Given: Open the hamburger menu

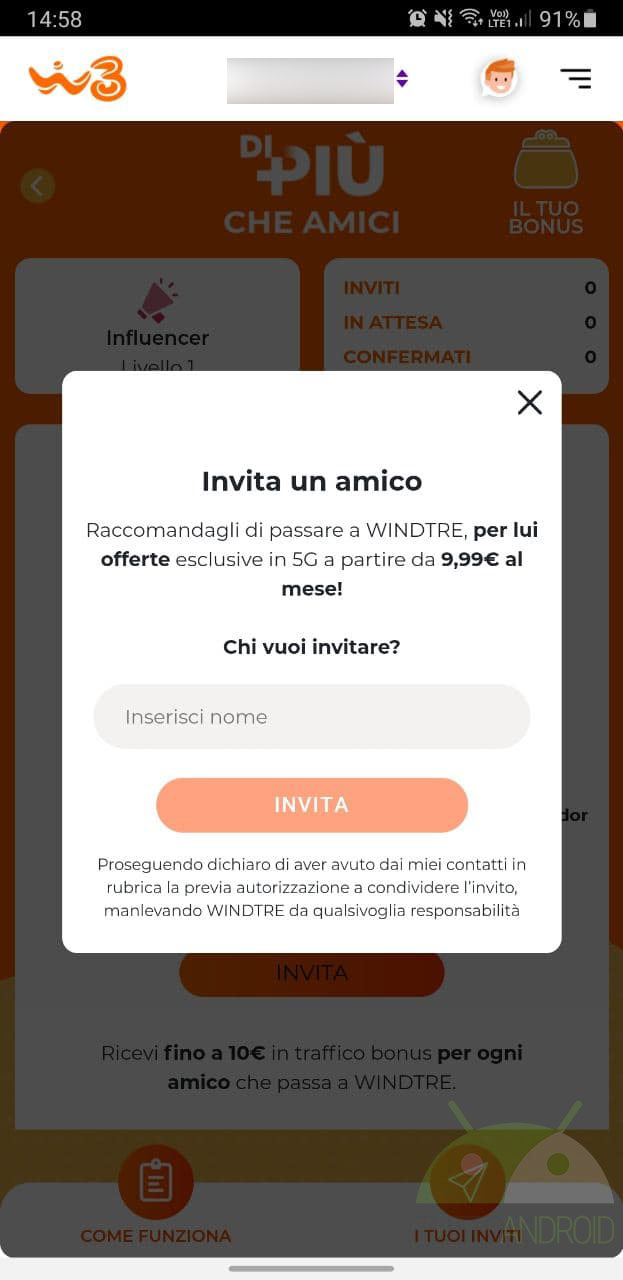Looking at the screenshot, I should [575, 79].
